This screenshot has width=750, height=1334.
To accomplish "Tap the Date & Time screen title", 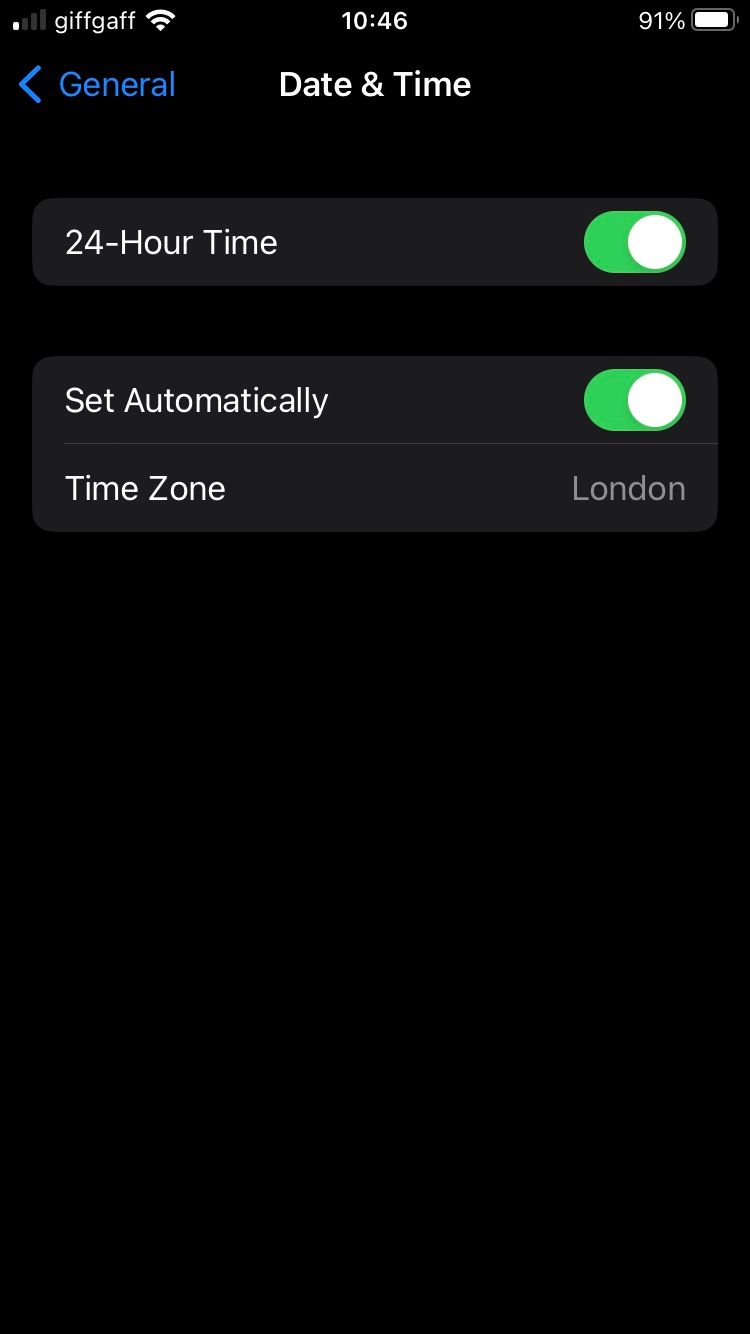I will (375, 85).
